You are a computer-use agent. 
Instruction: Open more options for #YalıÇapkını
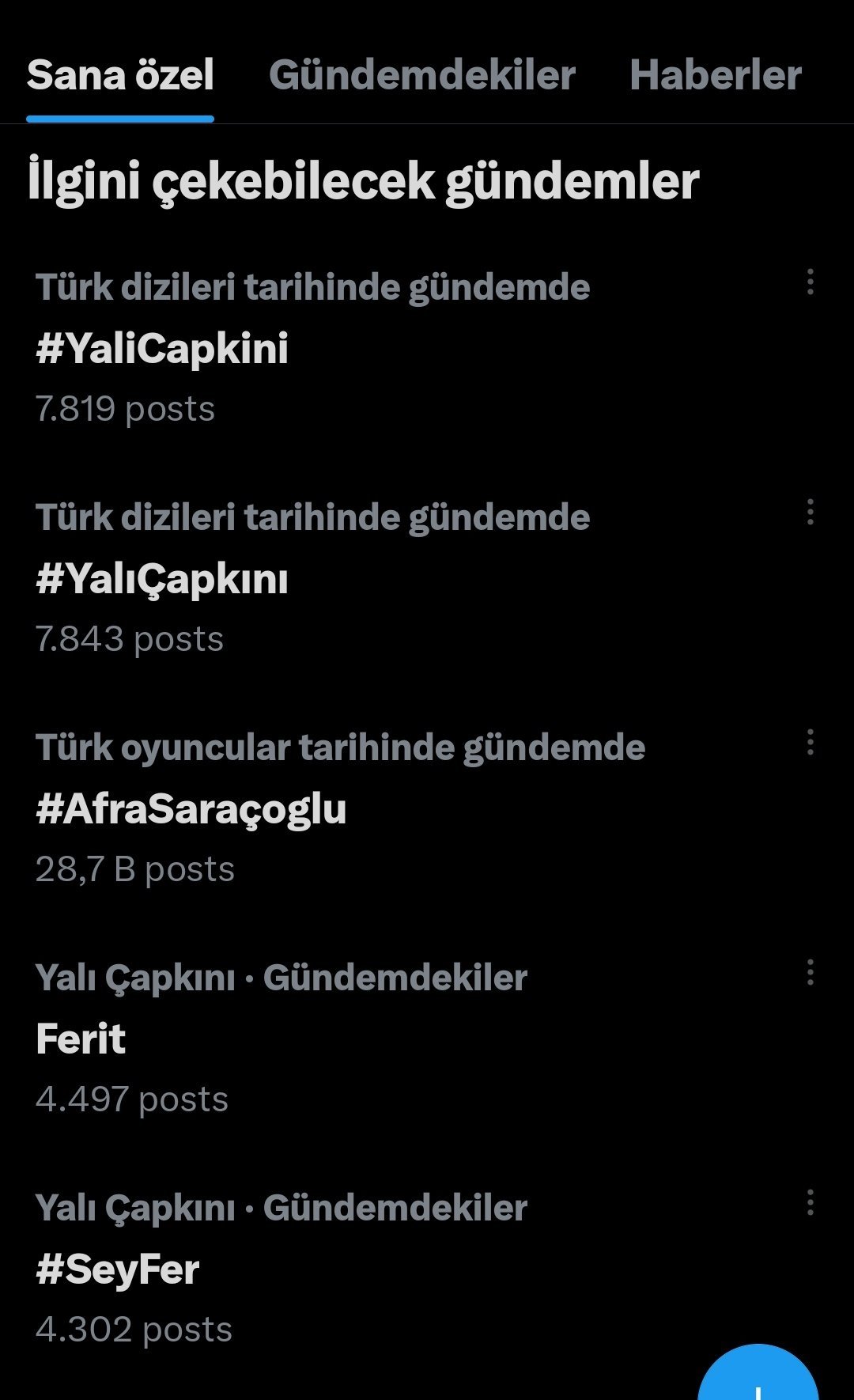pyautogui.click(x=810, y=513)
